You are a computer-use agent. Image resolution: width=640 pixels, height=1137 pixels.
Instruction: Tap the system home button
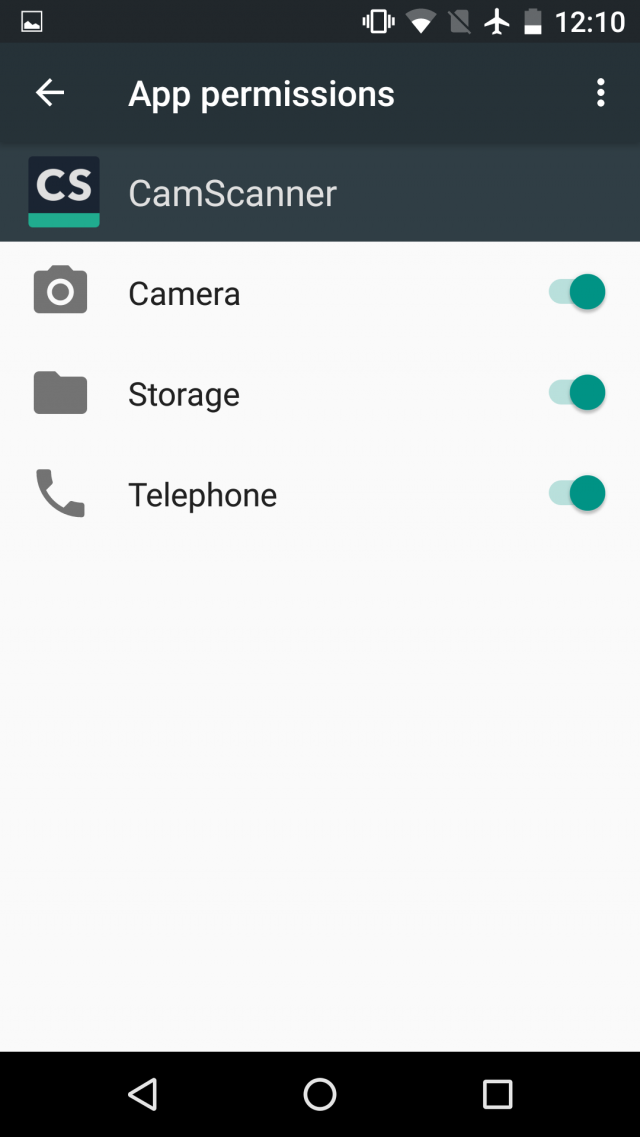(x=320, y=1093)
